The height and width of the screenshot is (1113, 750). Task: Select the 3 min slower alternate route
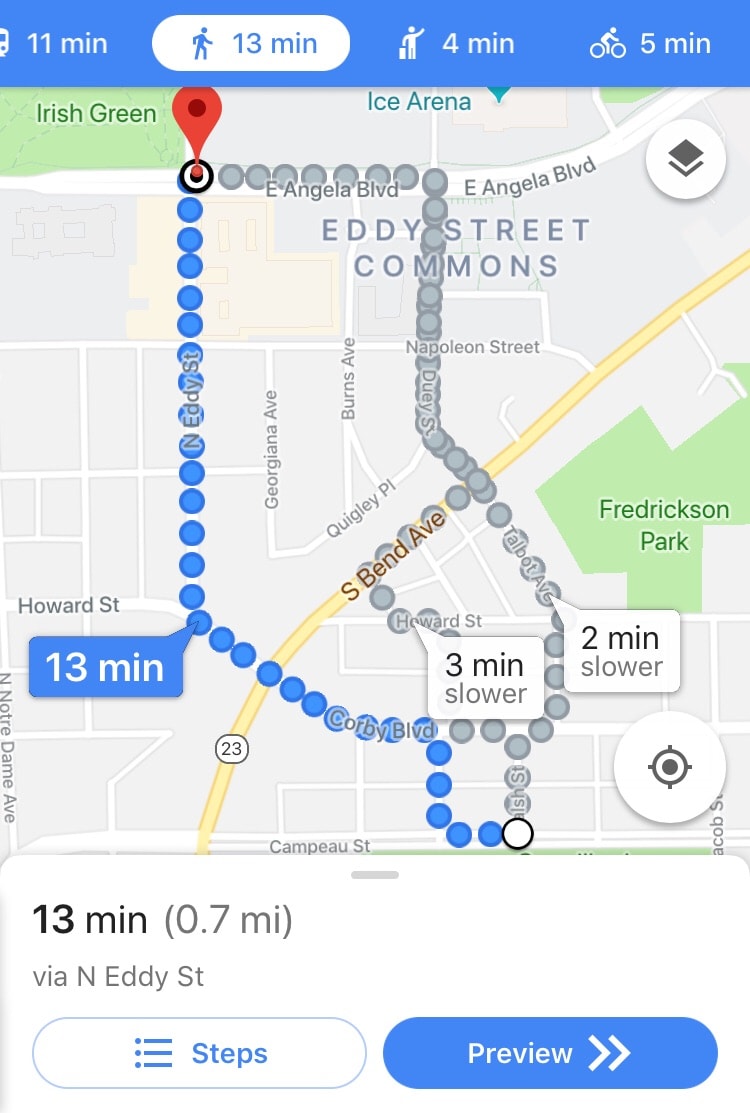click(485, 677)
